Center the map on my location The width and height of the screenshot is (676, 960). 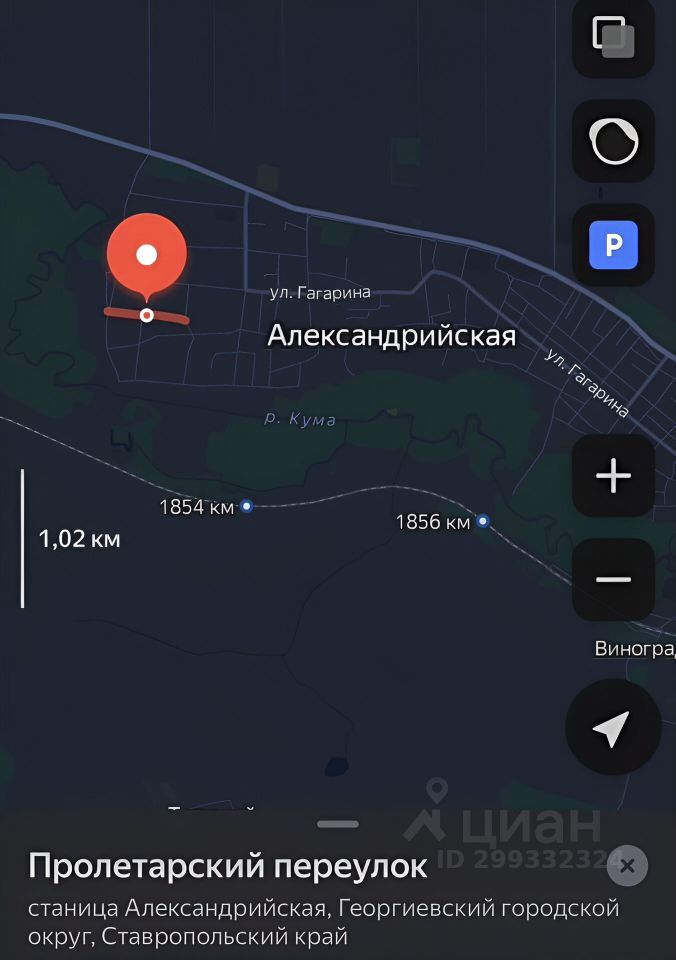(x=611, y=728)
